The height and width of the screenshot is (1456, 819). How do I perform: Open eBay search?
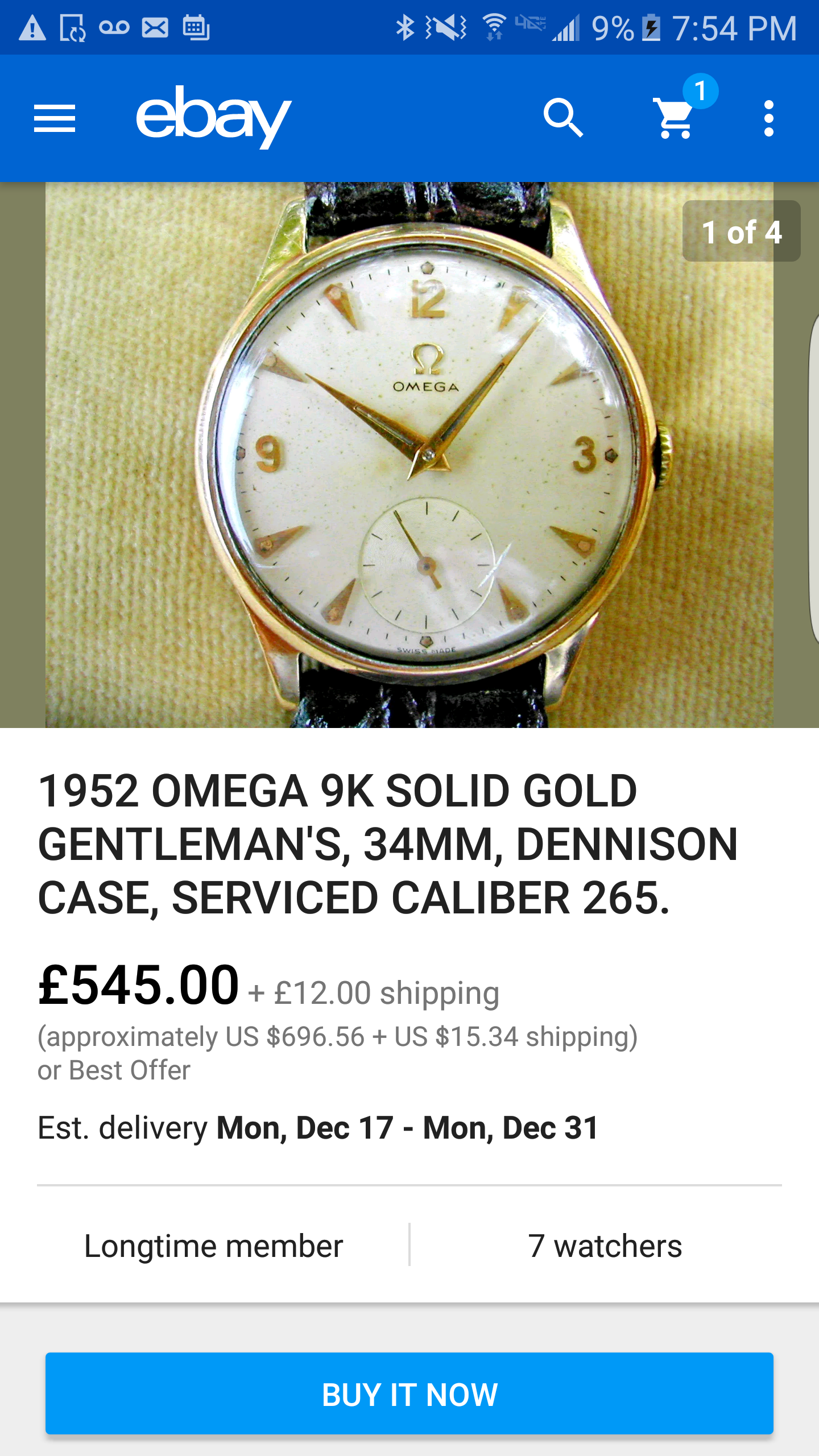563,118
